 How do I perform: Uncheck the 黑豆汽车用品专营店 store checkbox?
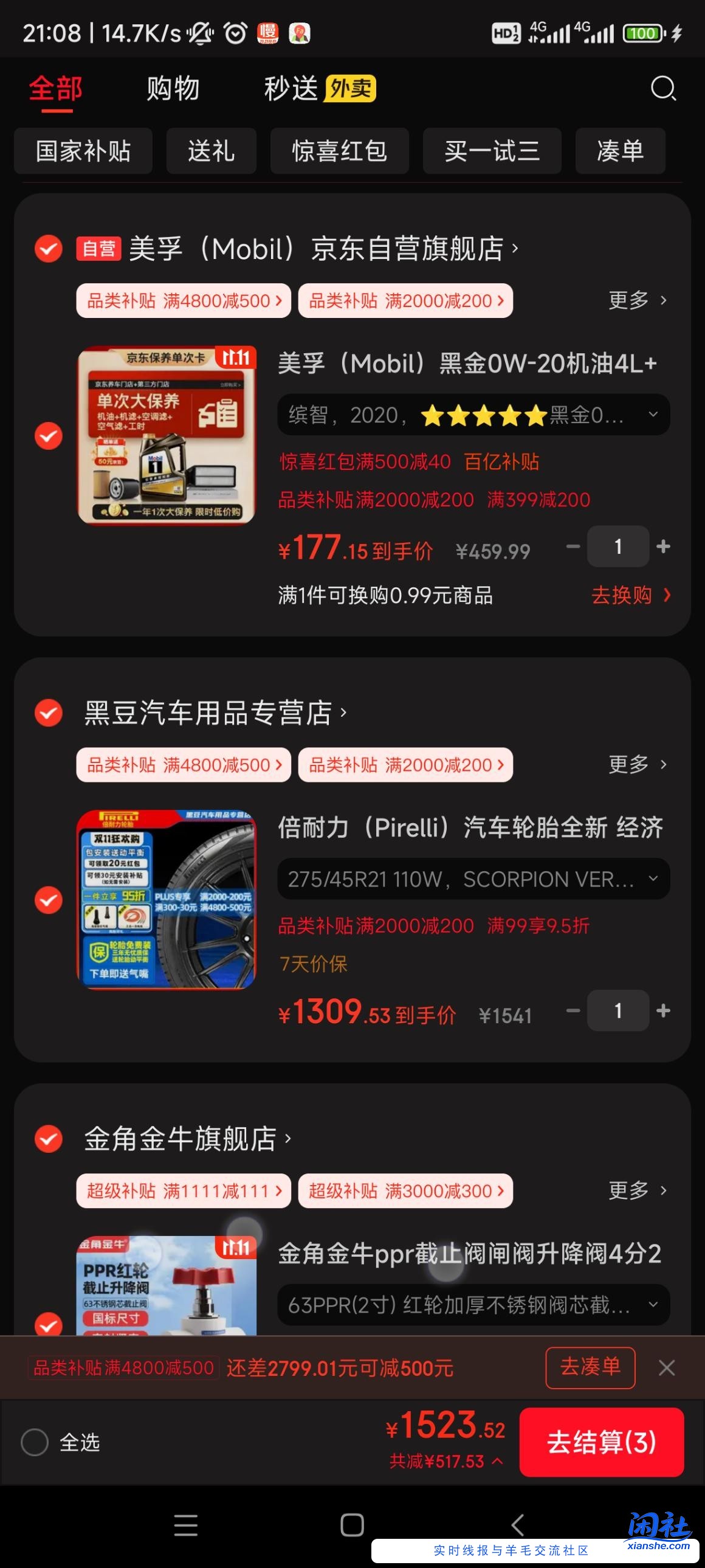pos(49,713)
